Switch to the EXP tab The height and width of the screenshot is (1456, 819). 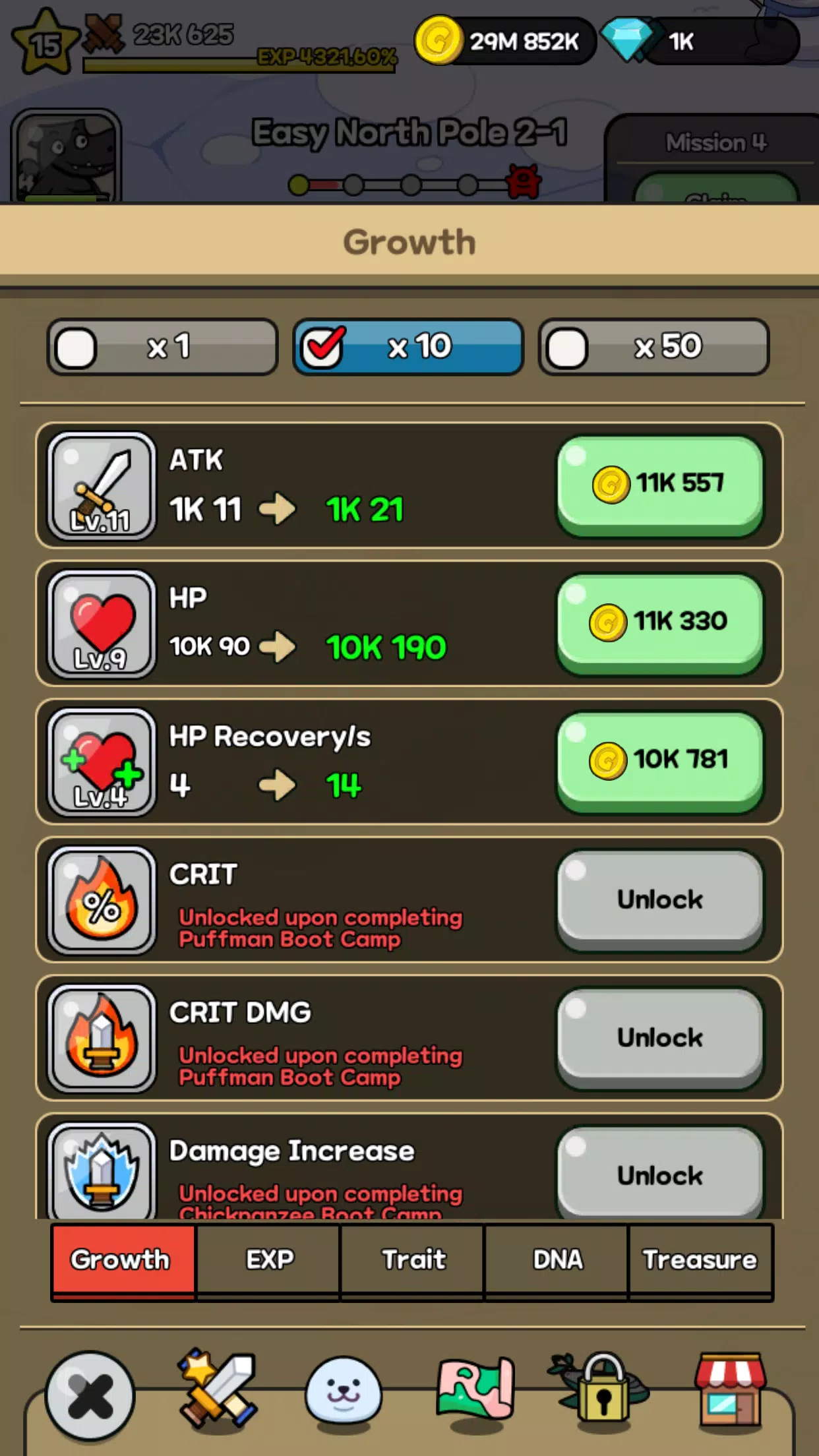(x=269, y=1260)
